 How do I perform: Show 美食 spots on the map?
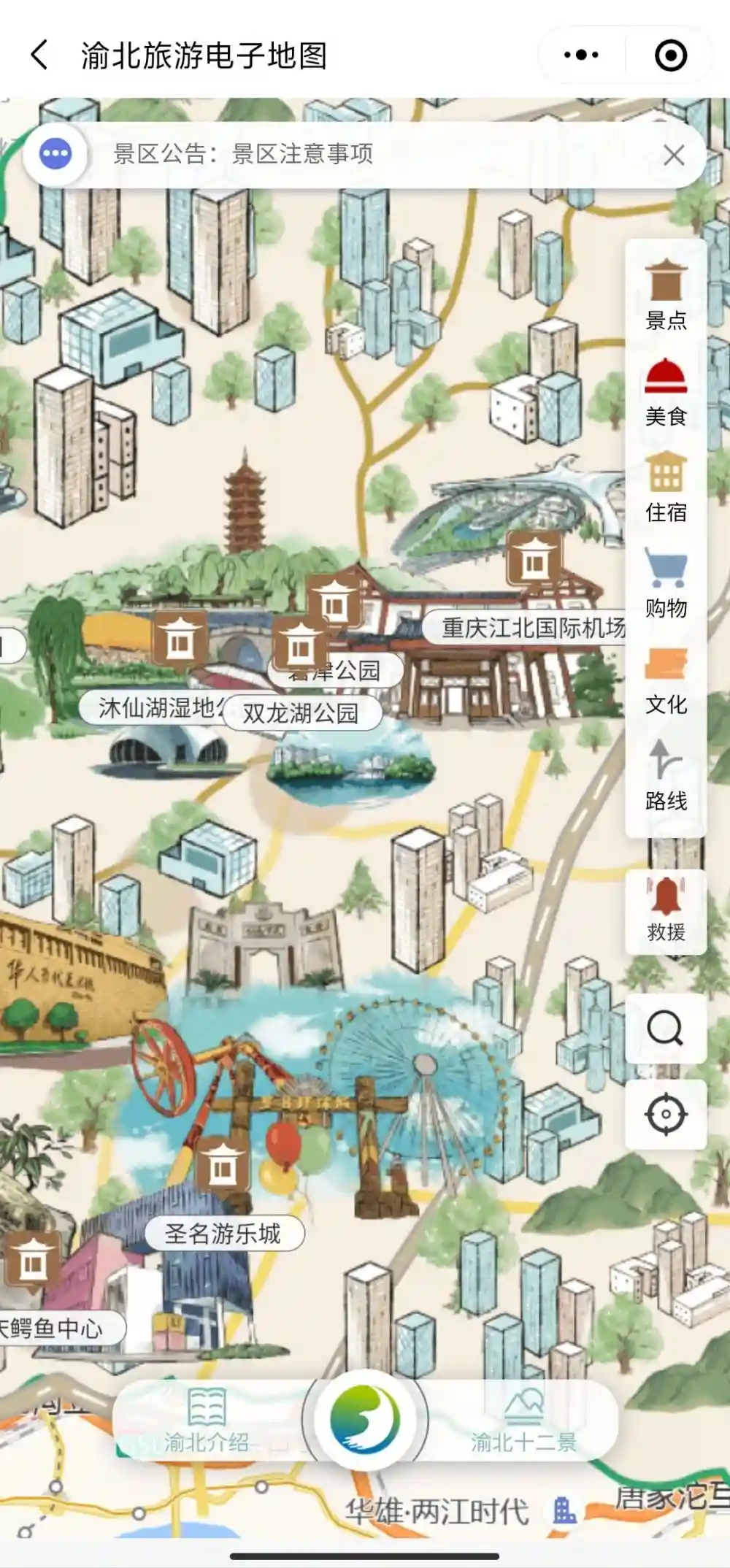point(666,392)
